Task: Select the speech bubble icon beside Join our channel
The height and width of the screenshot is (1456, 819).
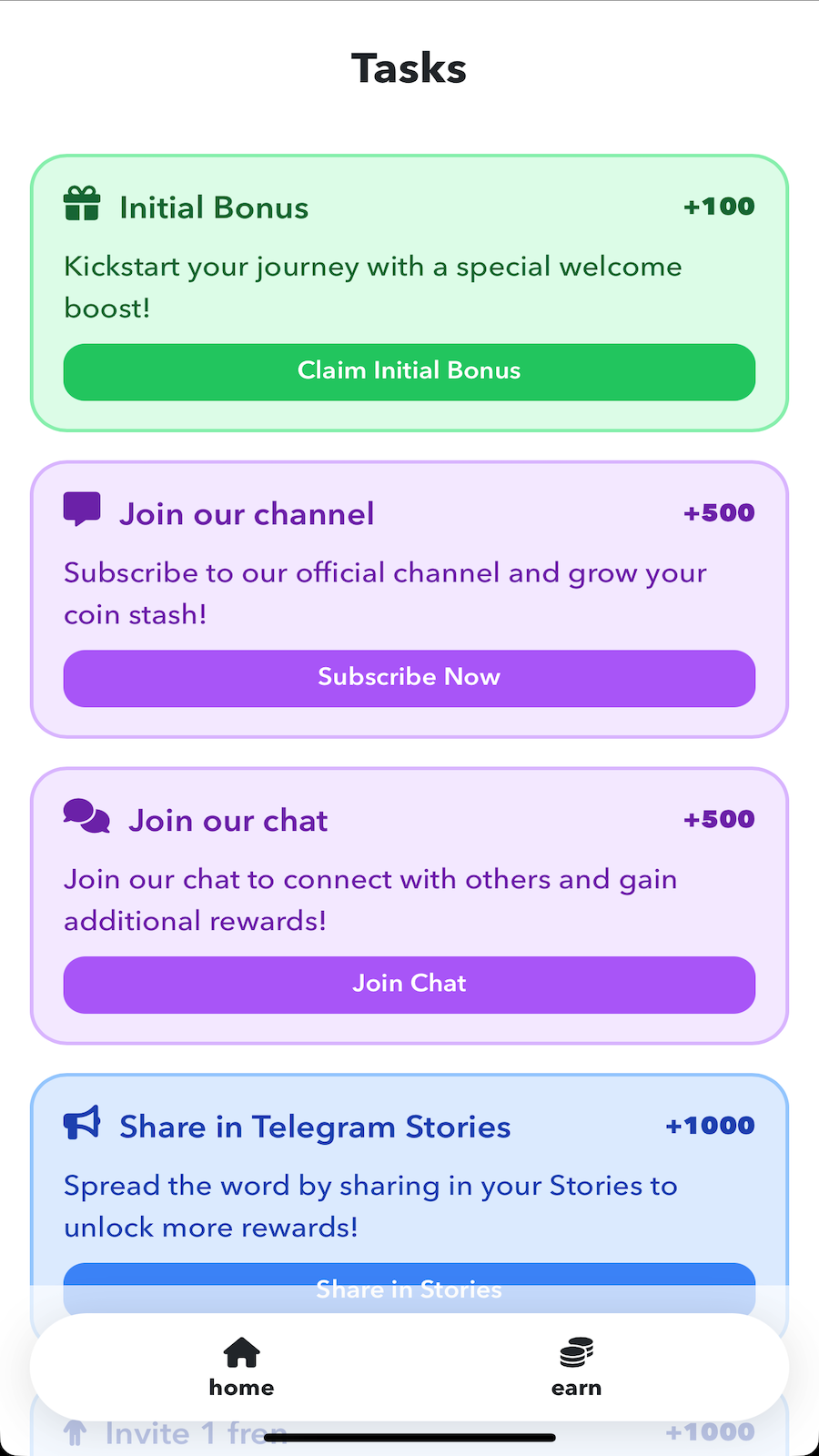Action: 81,510
